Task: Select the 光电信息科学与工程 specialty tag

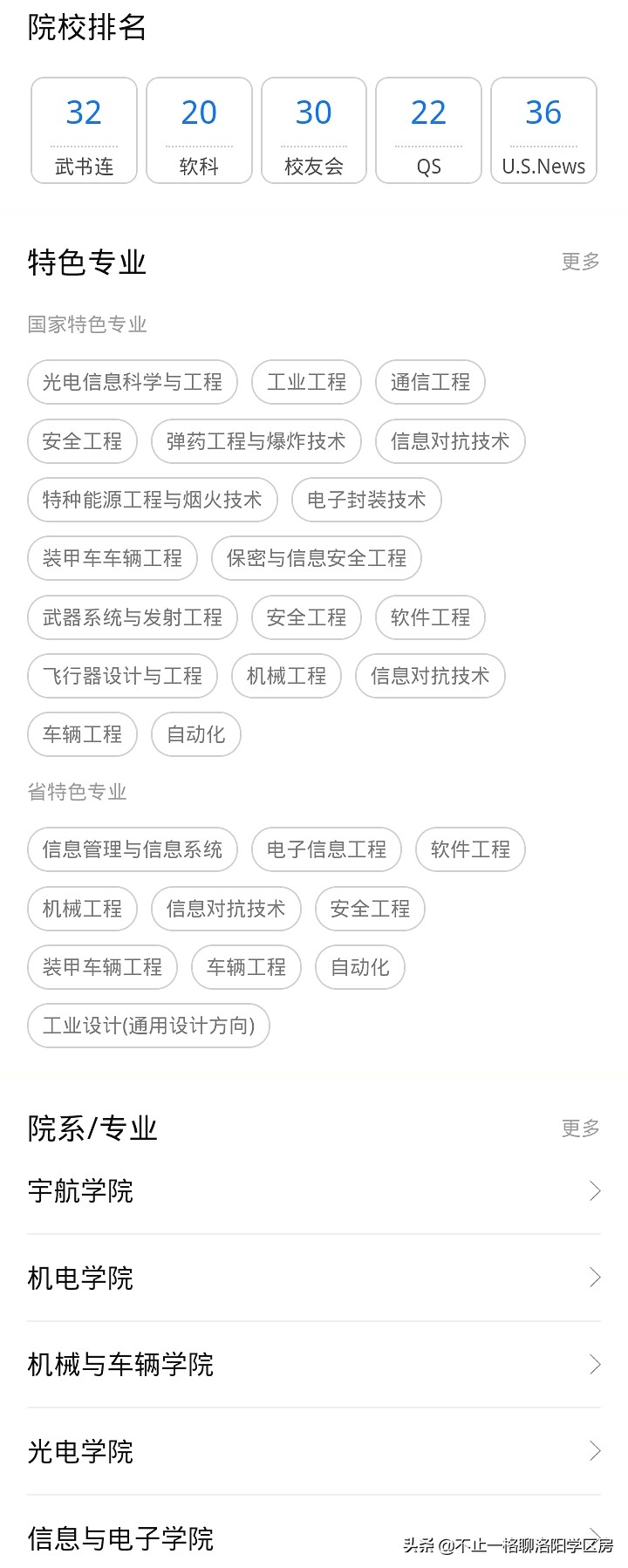Action: pyautogui.click(x=133, y=382)
